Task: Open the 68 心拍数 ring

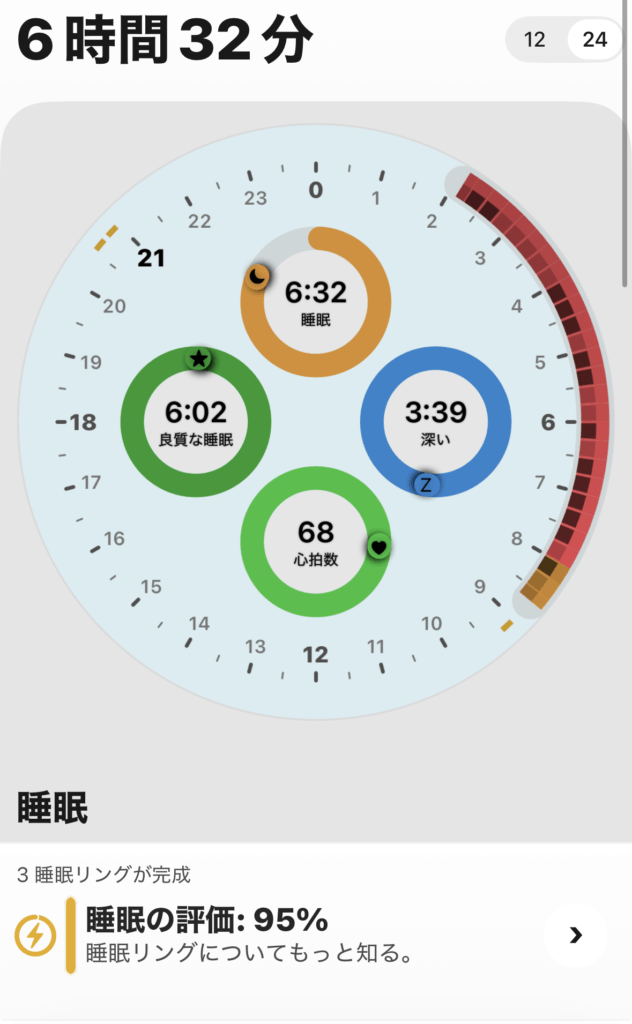Action: 316,541
